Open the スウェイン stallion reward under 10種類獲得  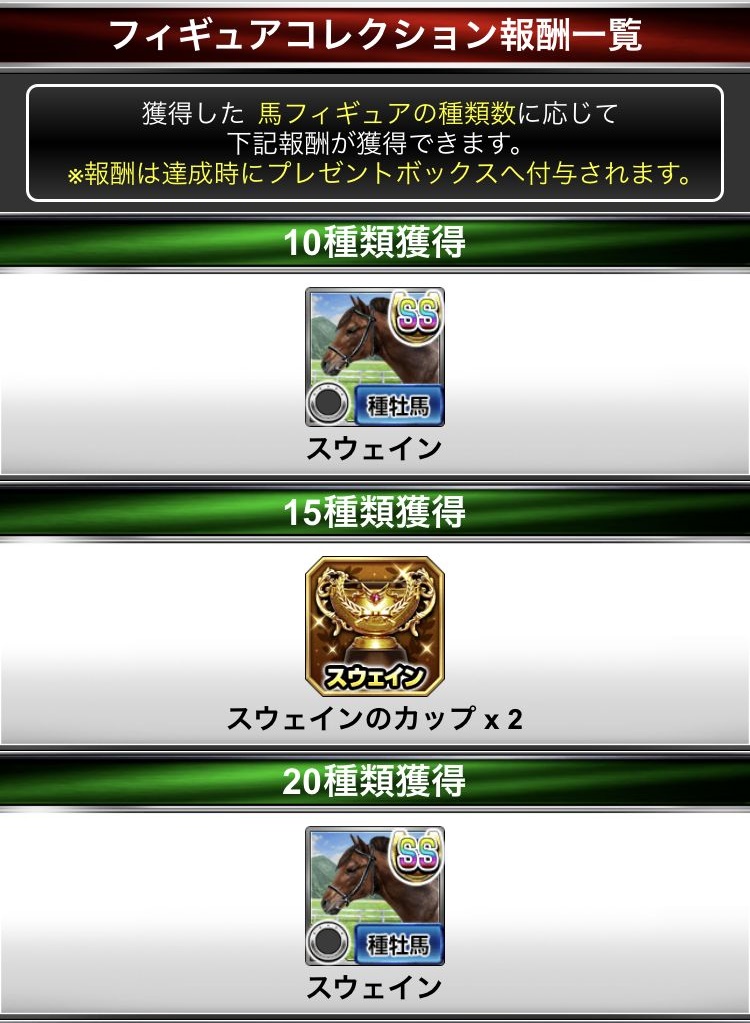point(374,357)
